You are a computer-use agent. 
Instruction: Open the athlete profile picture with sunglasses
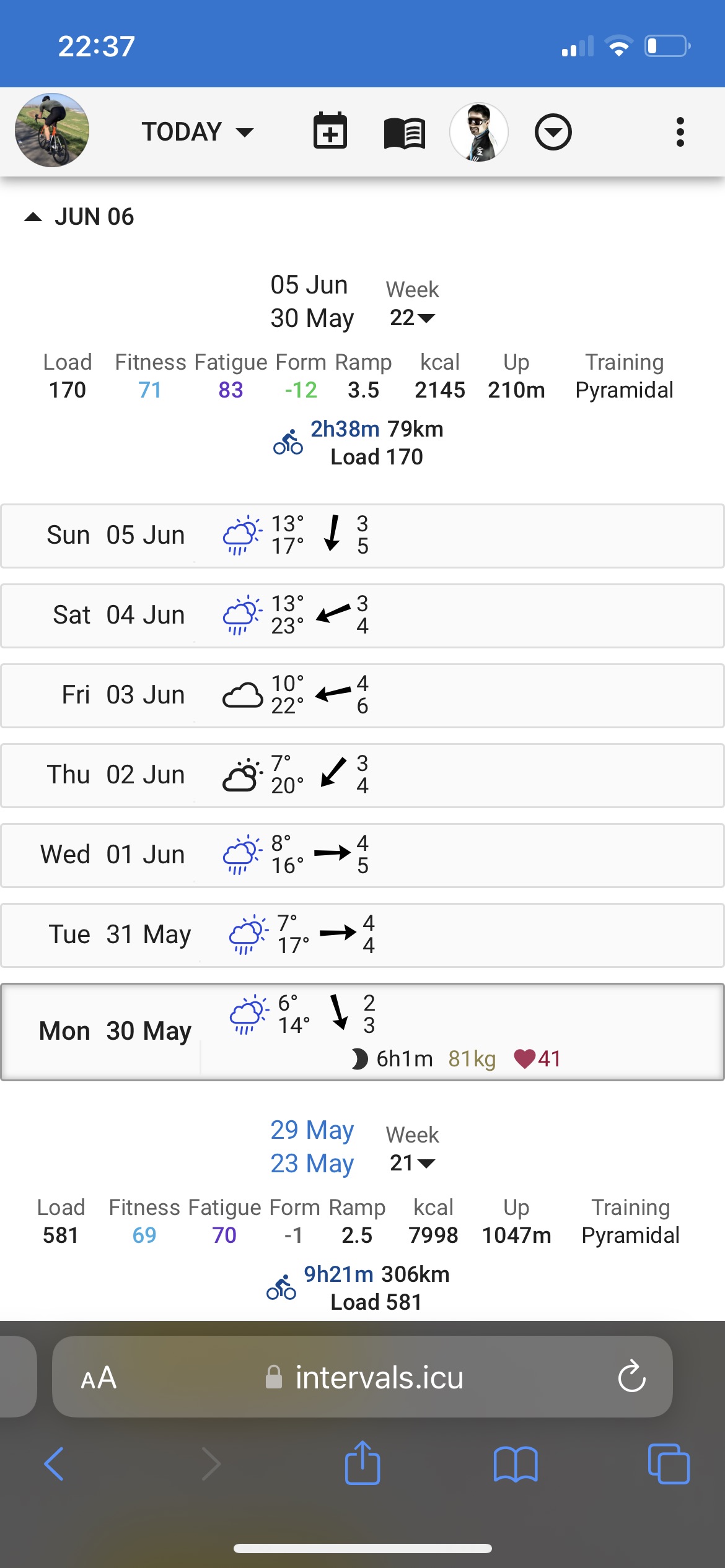tap(479, 132)
